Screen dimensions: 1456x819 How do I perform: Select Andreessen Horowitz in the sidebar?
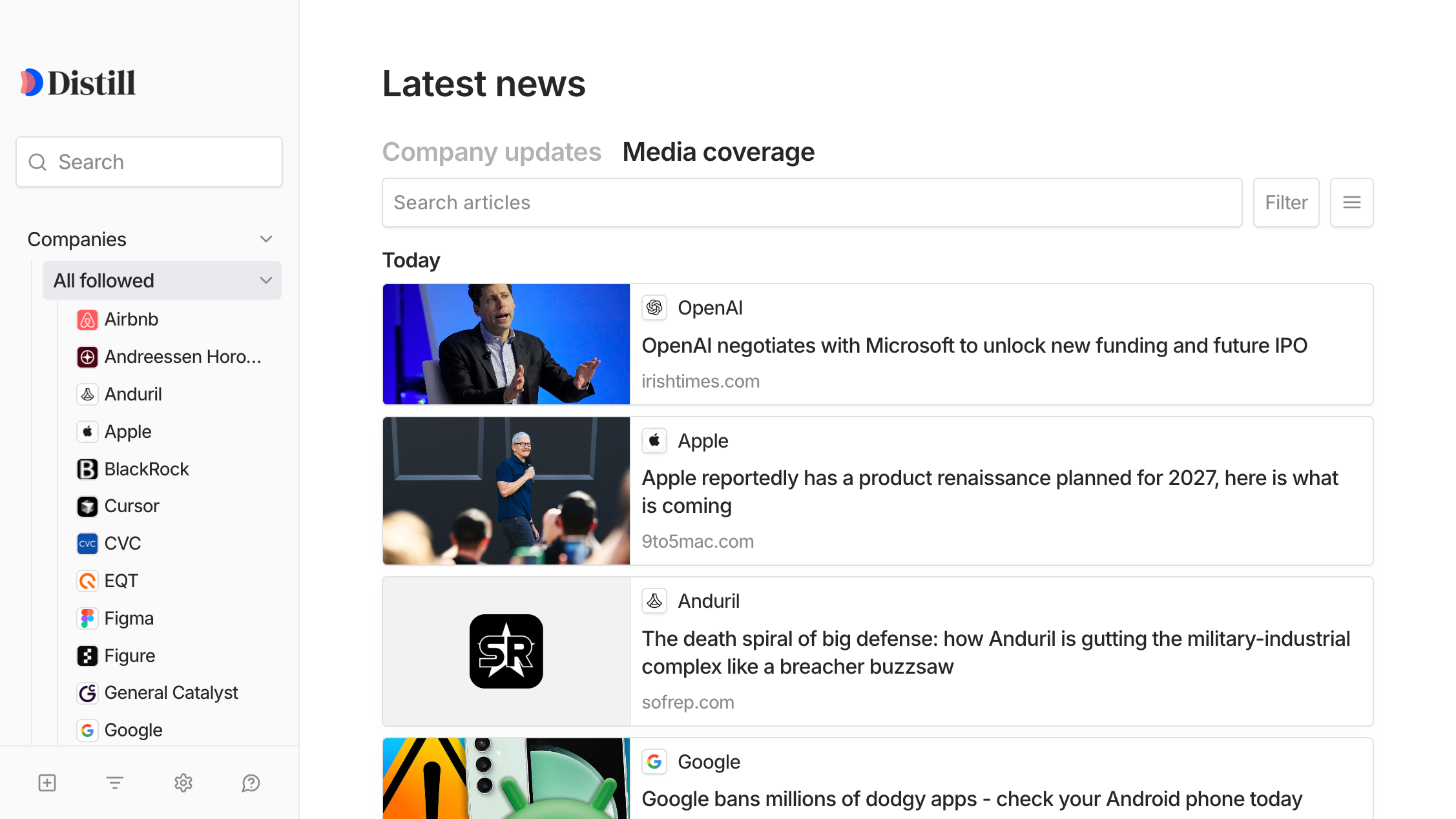[x=182, y=357]
